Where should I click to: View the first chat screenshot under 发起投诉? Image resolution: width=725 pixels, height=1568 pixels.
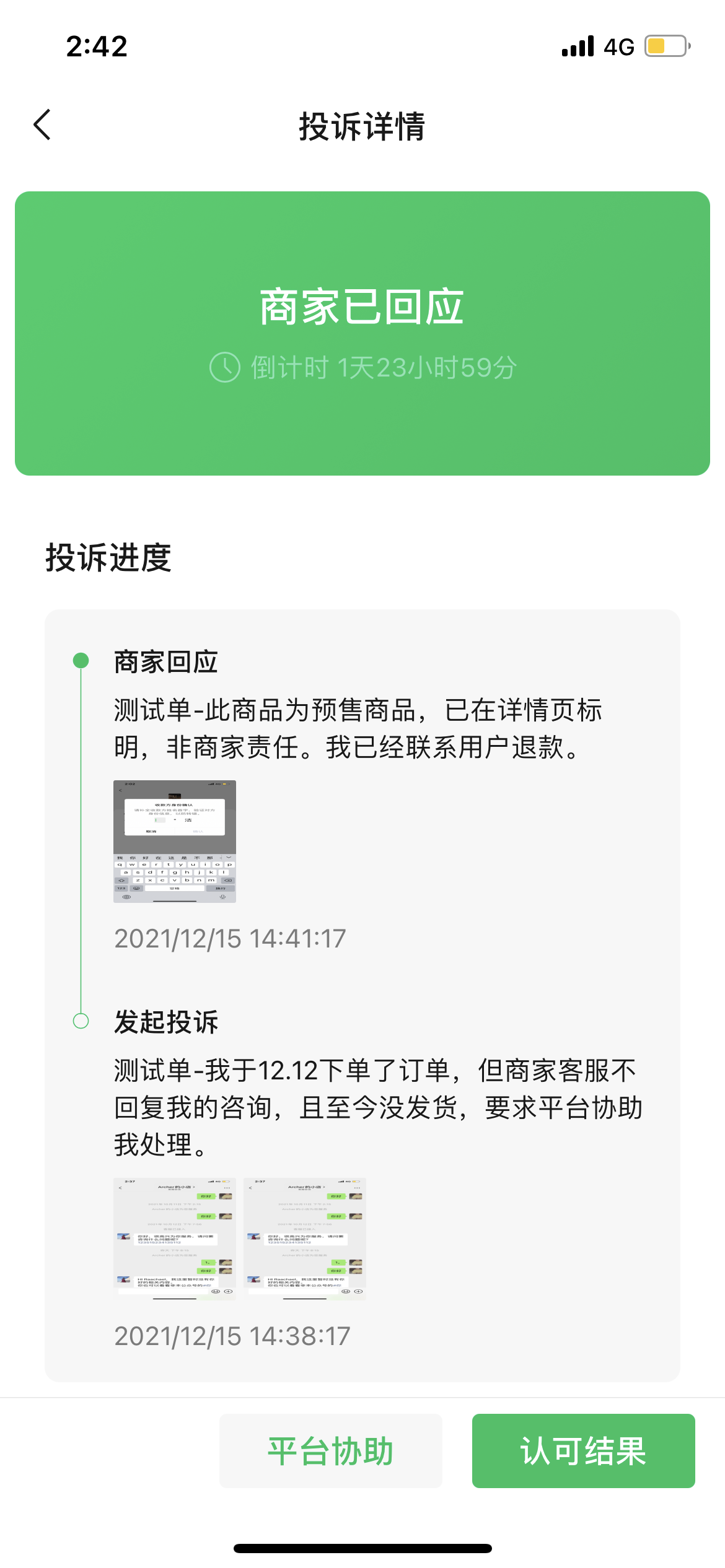175,1239
